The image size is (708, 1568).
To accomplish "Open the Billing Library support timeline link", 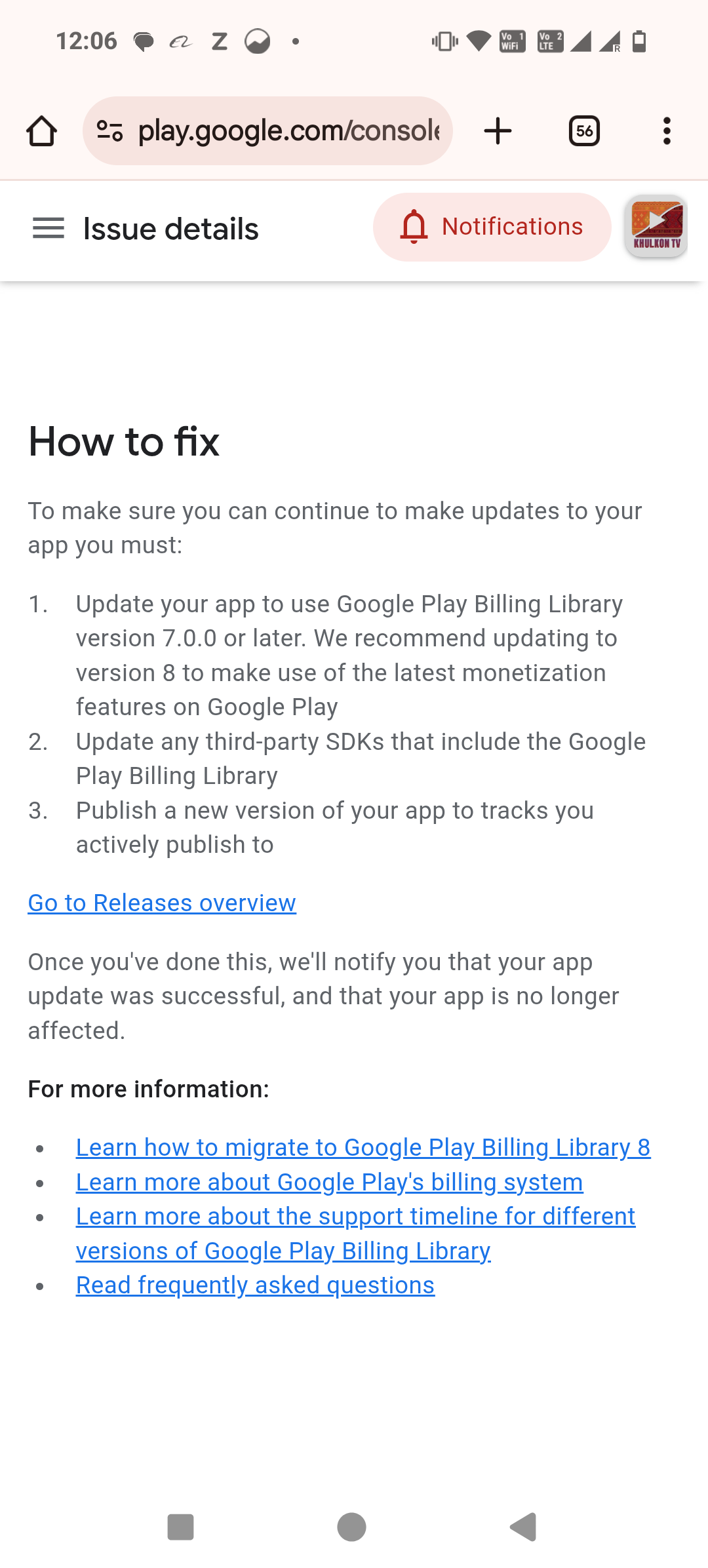I will tap(355, 1234).
